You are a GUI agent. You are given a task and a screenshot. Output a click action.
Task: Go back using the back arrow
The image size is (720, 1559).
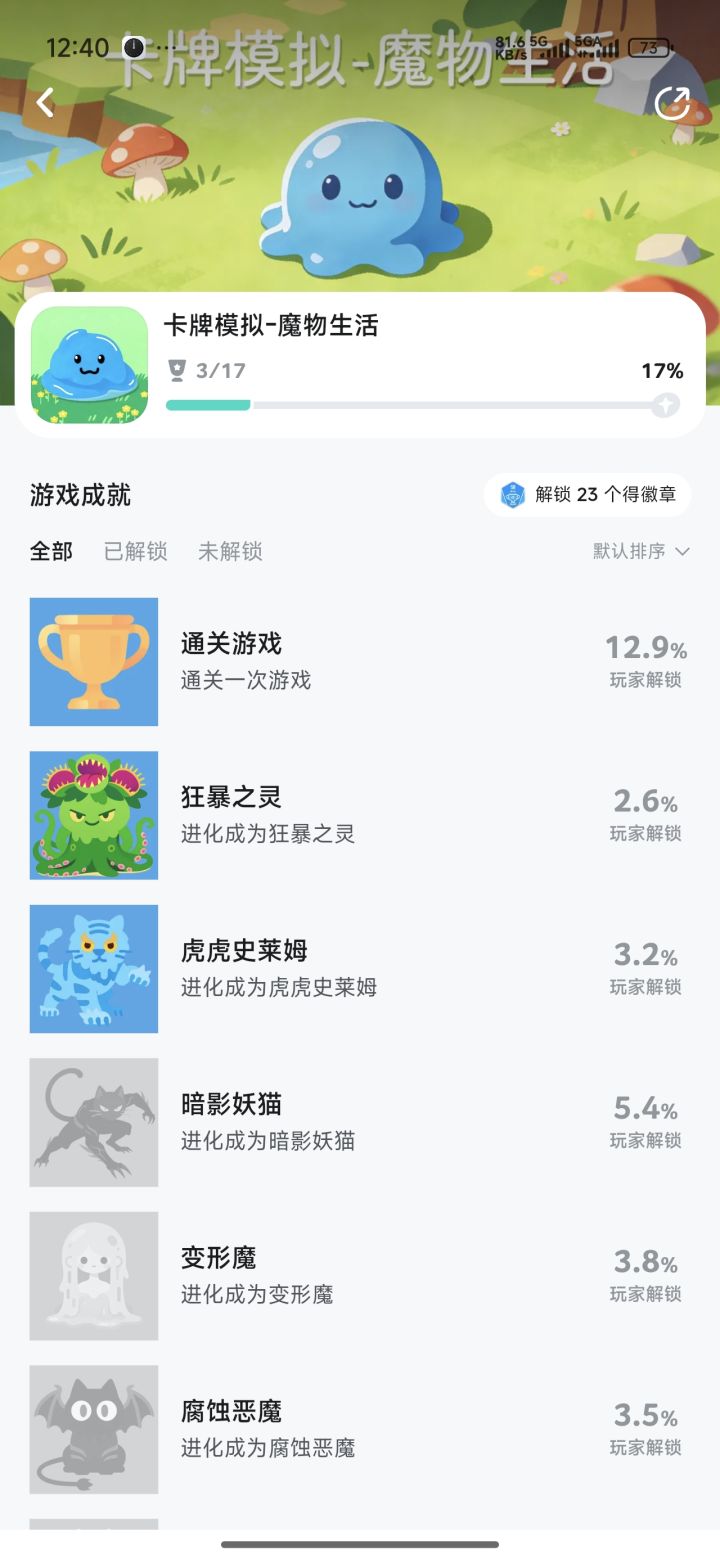click(45, 102)
